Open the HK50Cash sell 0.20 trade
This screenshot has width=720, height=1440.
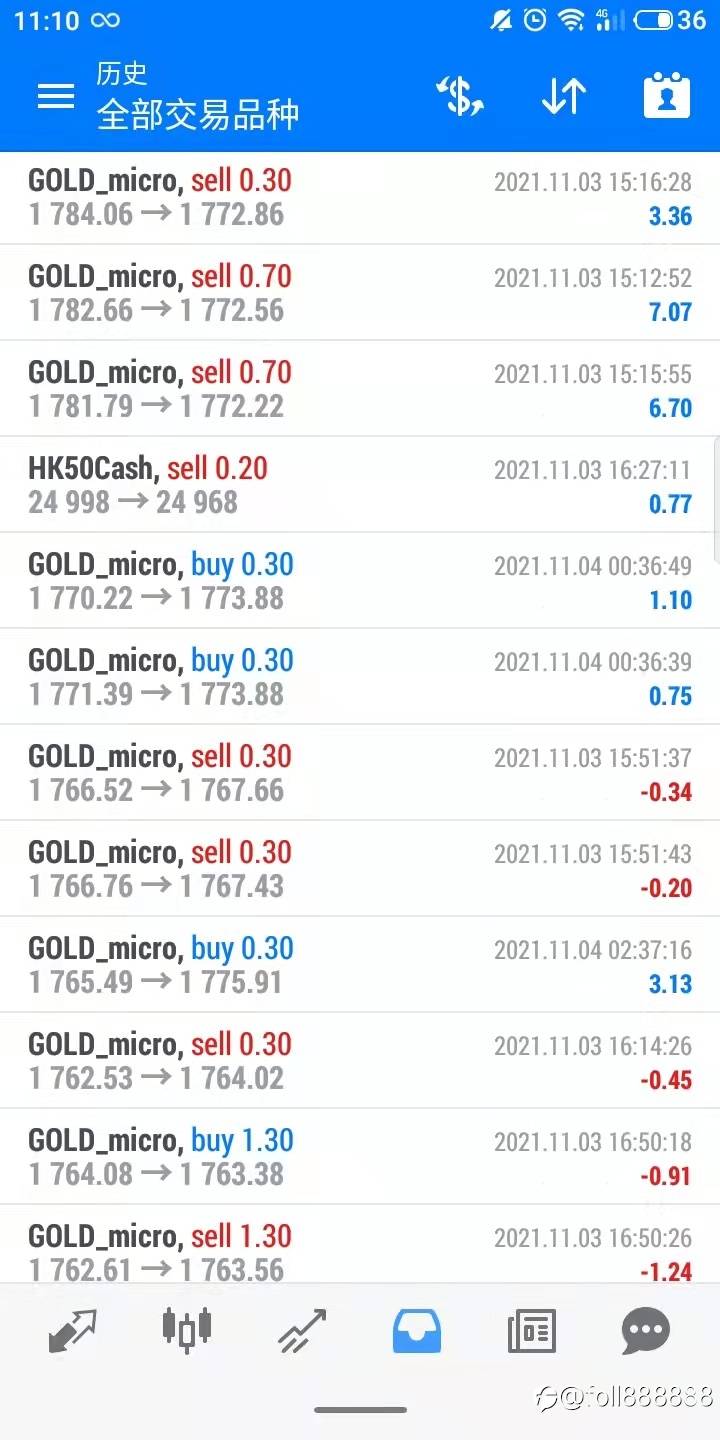point(360,485)
